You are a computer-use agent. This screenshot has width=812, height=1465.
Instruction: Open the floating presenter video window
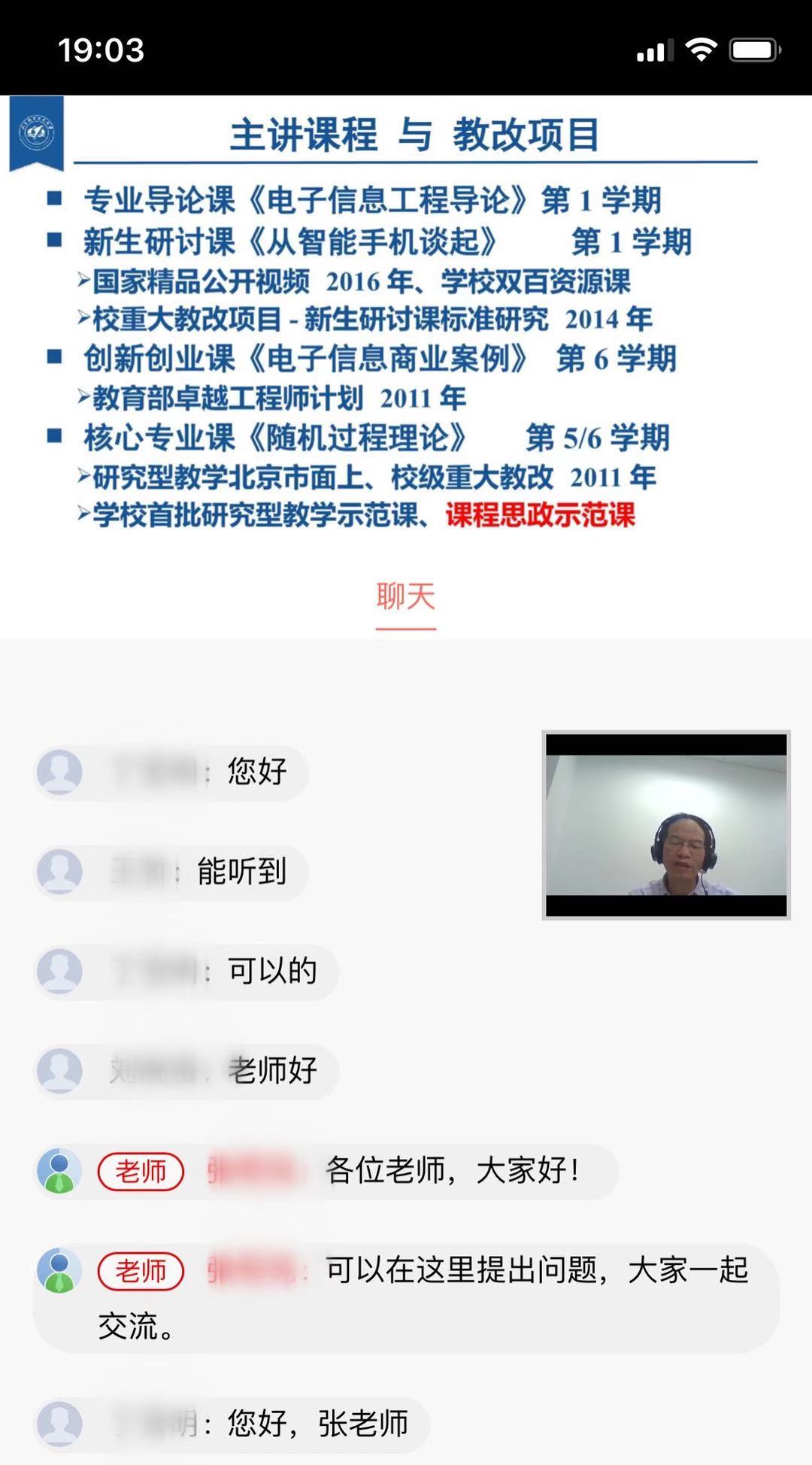tap(665, 825)
